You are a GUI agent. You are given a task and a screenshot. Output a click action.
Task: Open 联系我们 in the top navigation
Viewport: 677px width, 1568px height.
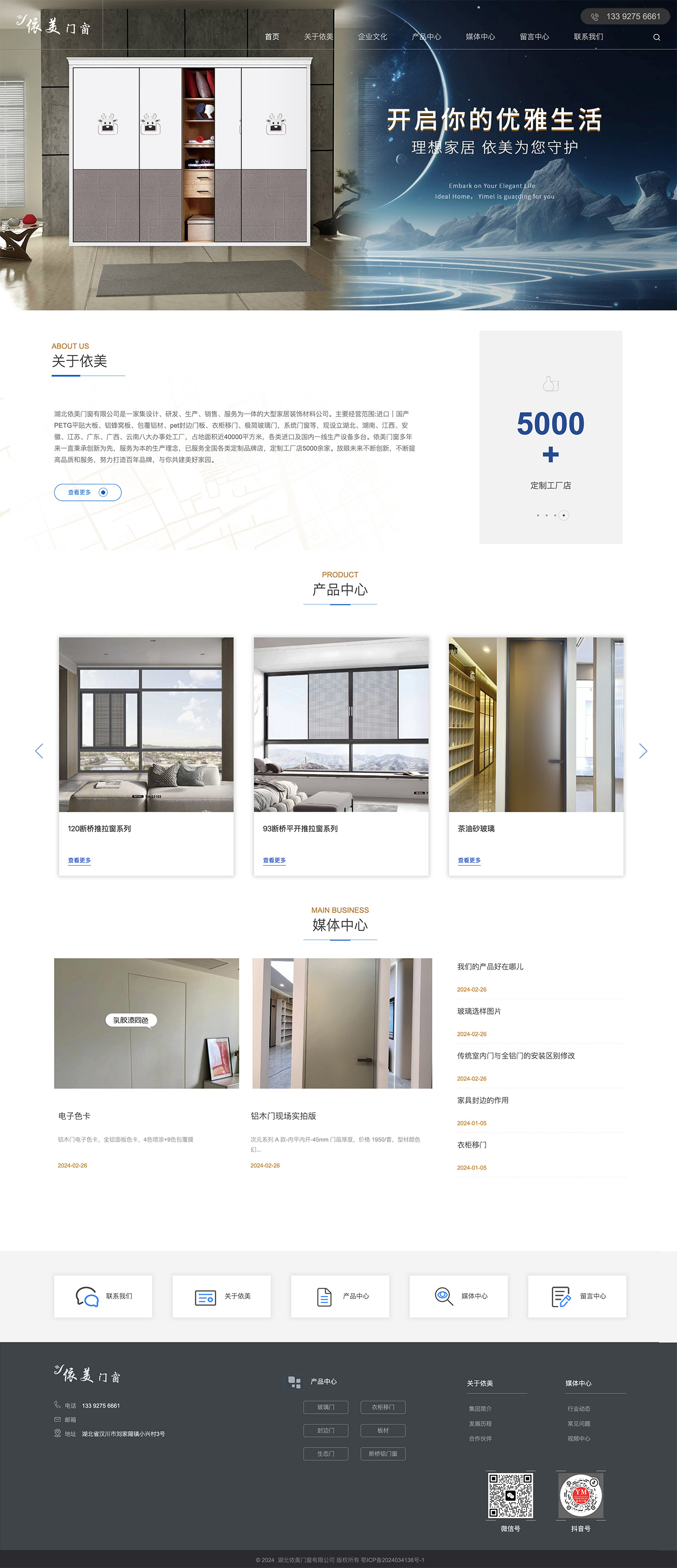(588, 36)
